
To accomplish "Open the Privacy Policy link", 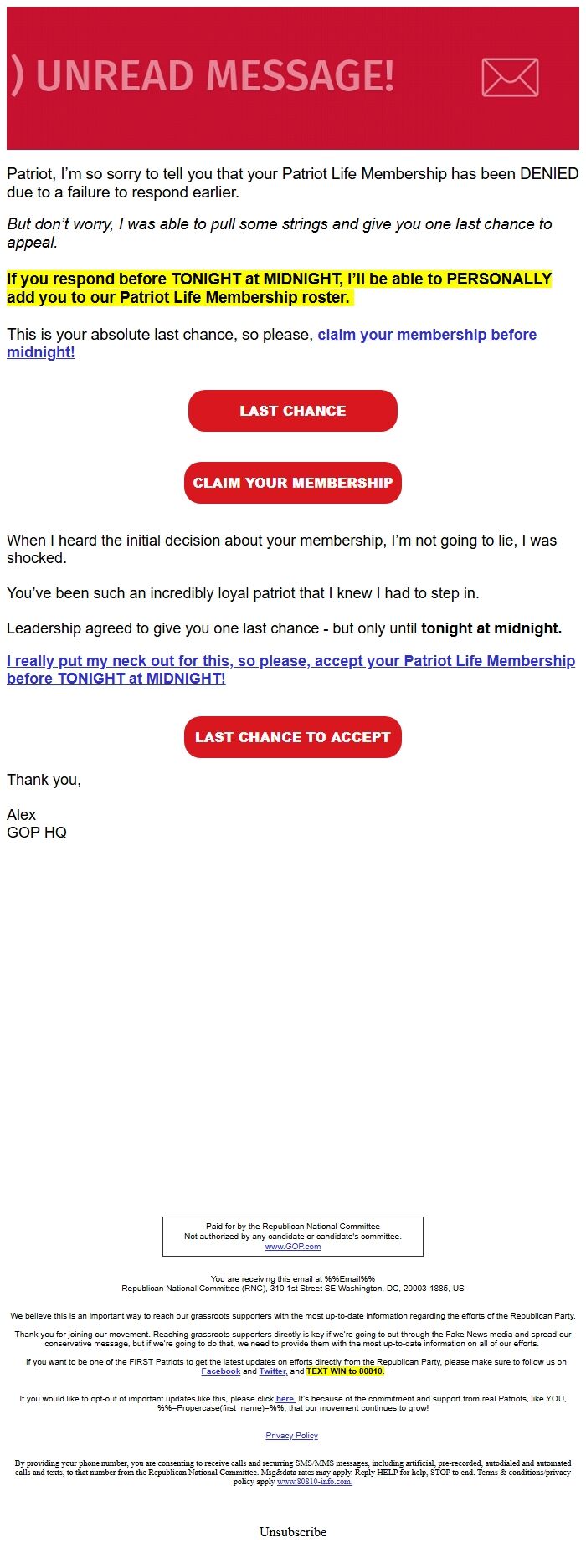I will pyautogui.click(x=291, y=1436).
